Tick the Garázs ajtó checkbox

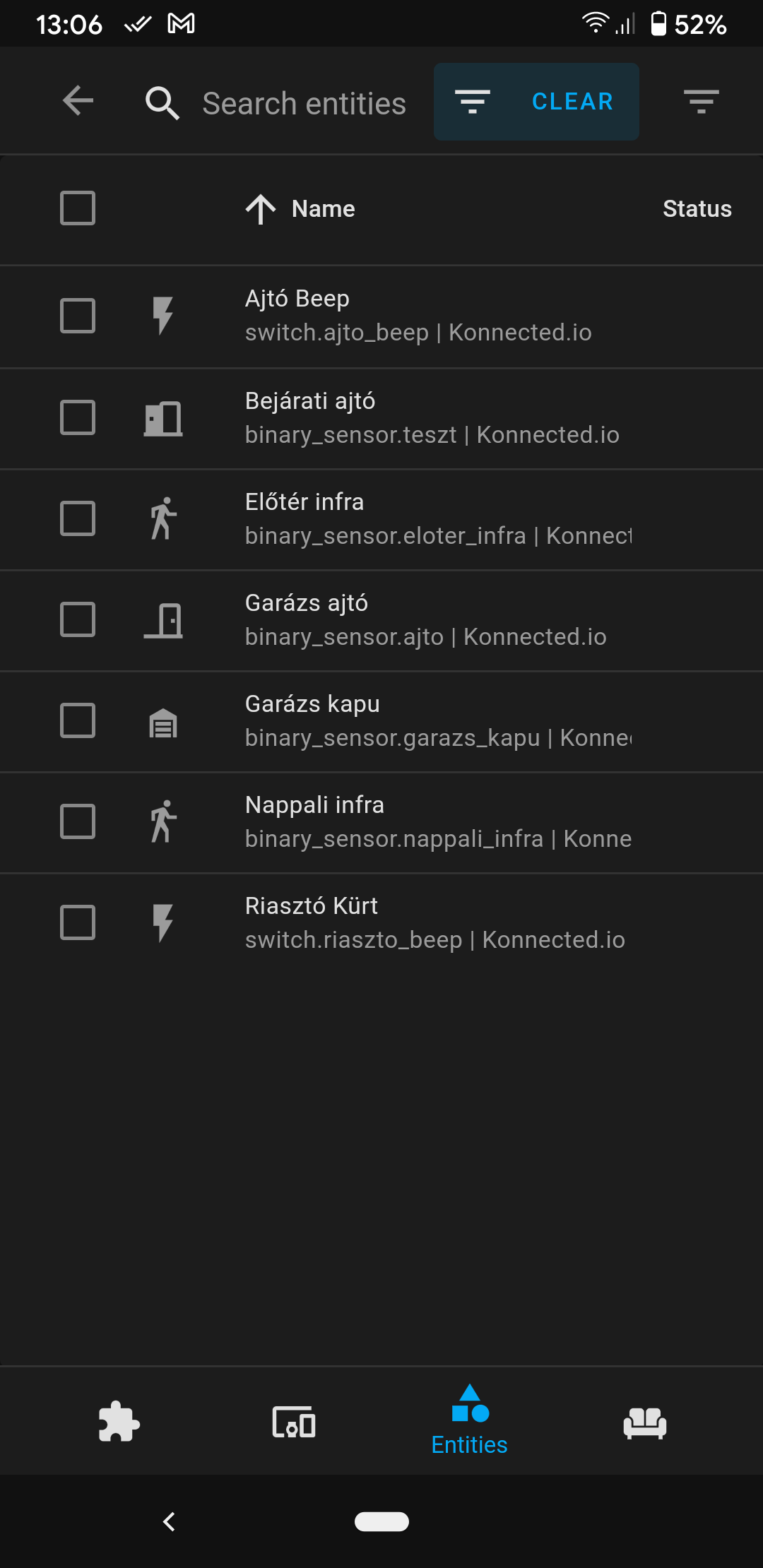coord(78,619)
